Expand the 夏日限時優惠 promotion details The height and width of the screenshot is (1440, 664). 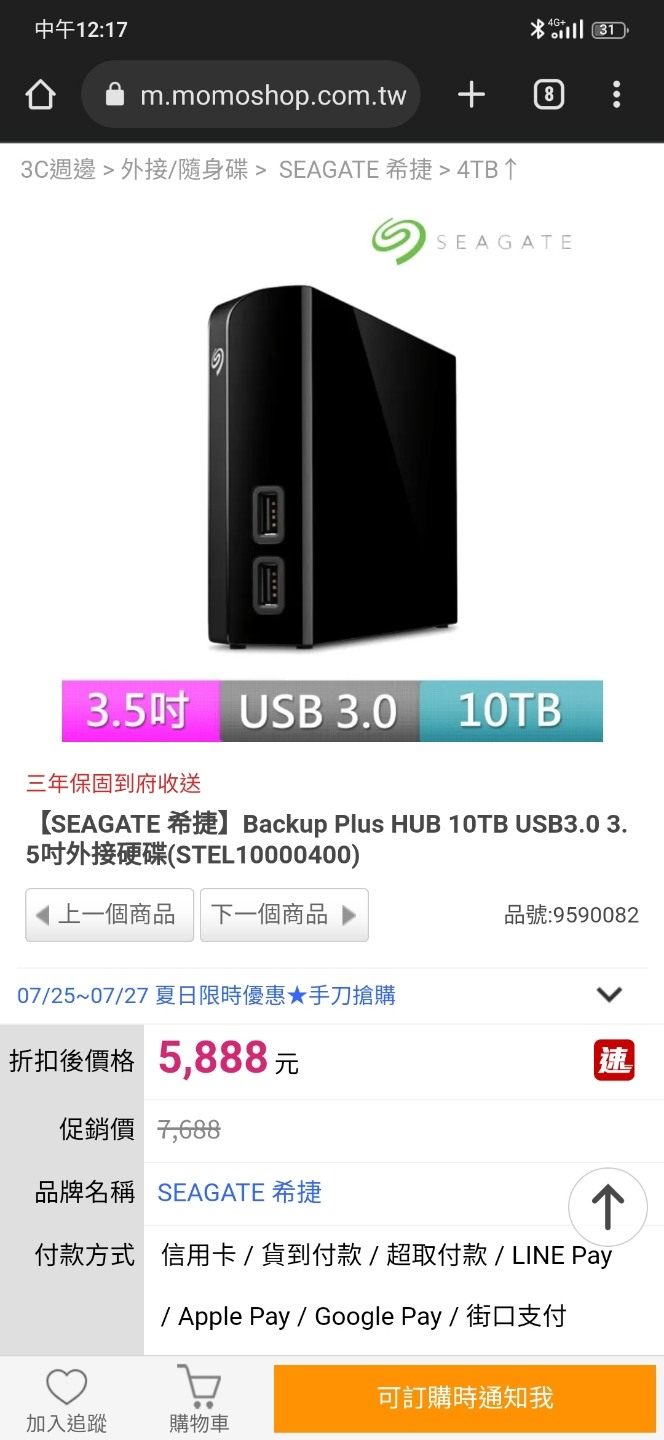click(x=608, y=995)
